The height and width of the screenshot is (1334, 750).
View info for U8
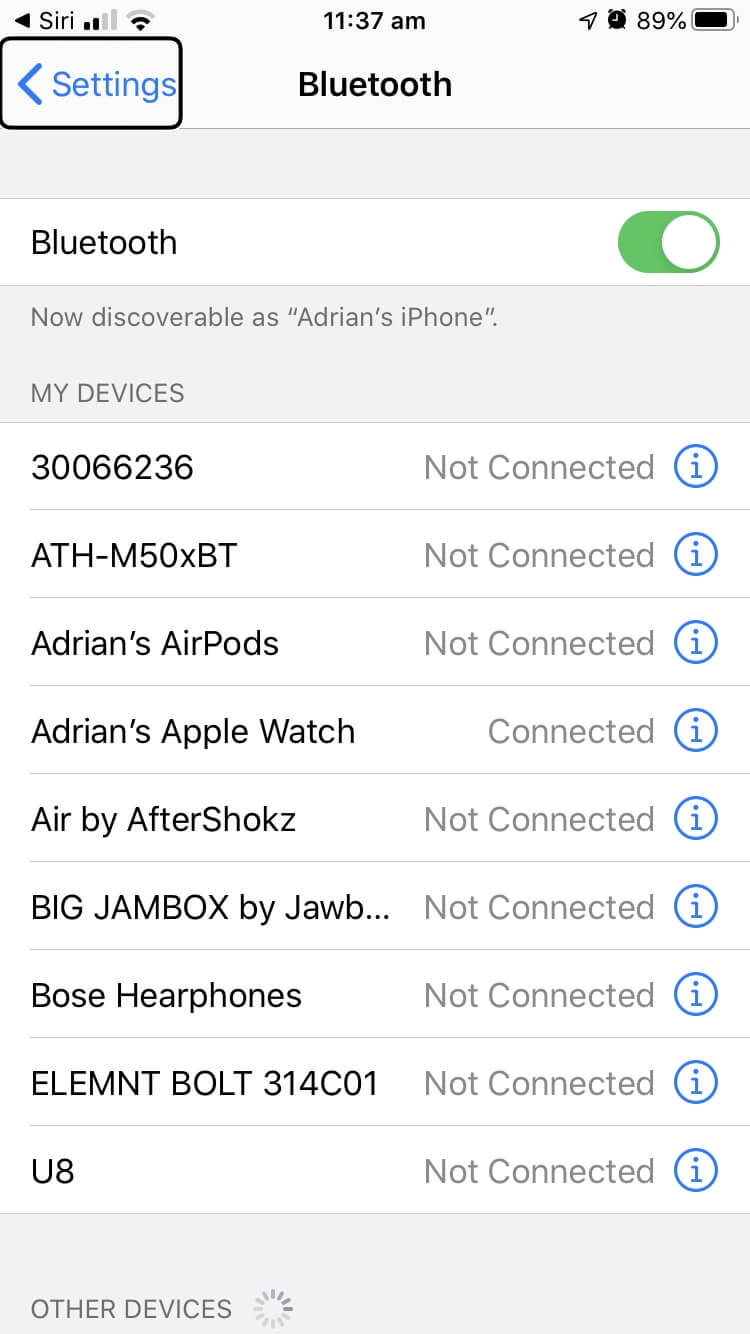coord(696,1171)
